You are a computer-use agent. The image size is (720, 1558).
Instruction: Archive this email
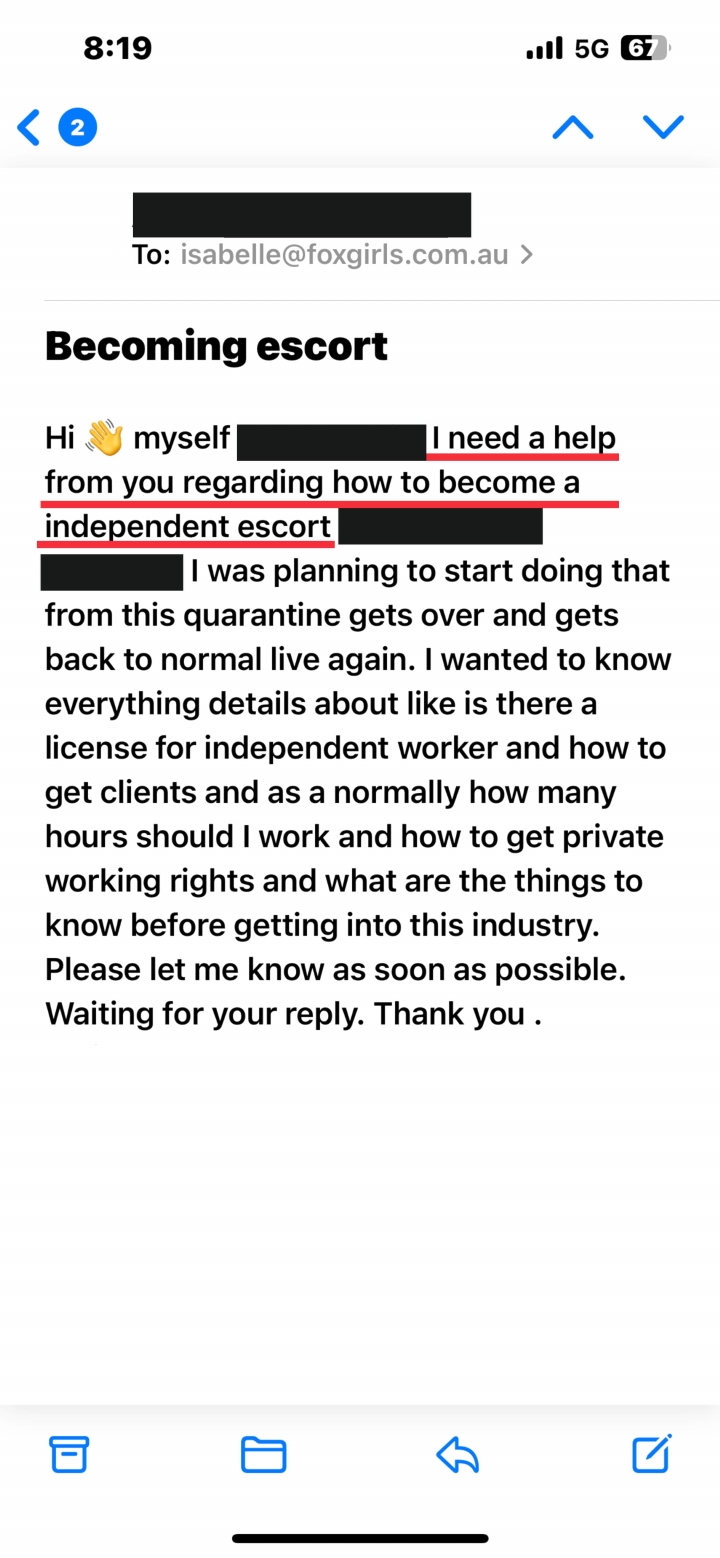tap(70, 1454)
